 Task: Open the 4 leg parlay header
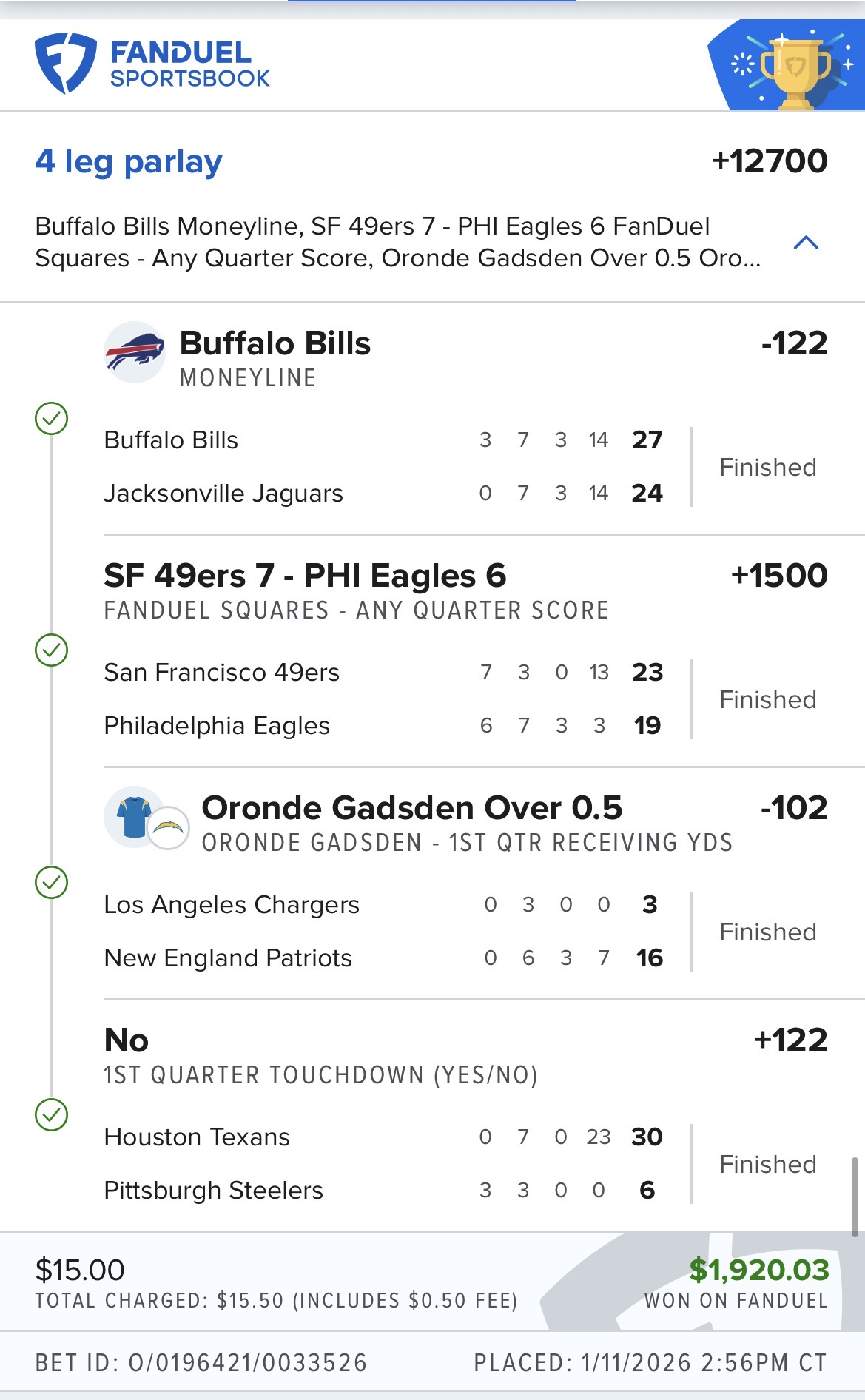coord(128,162)
